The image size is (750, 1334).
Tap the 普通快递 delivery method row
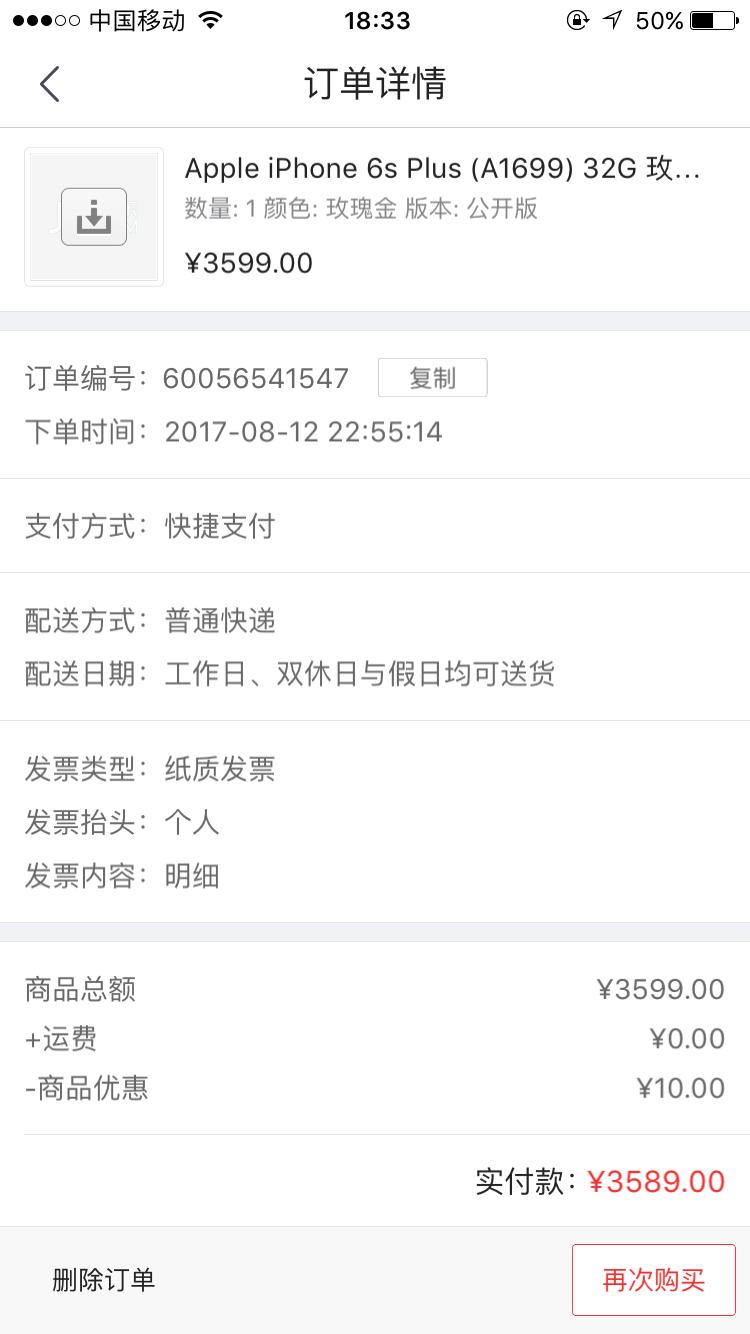[x=221, y=621]
